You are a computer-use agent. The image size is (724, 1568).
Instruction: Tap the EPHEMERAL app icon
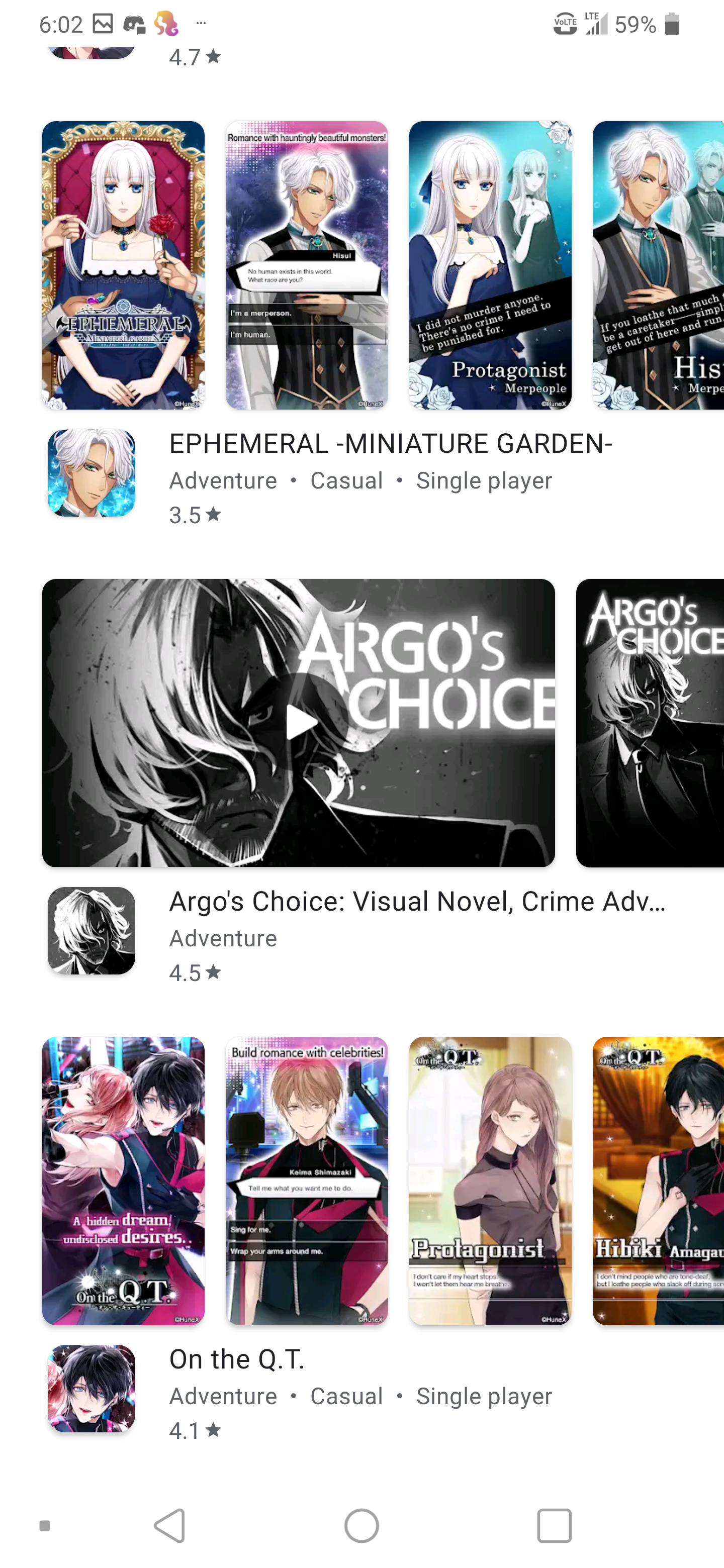[92, 473]
